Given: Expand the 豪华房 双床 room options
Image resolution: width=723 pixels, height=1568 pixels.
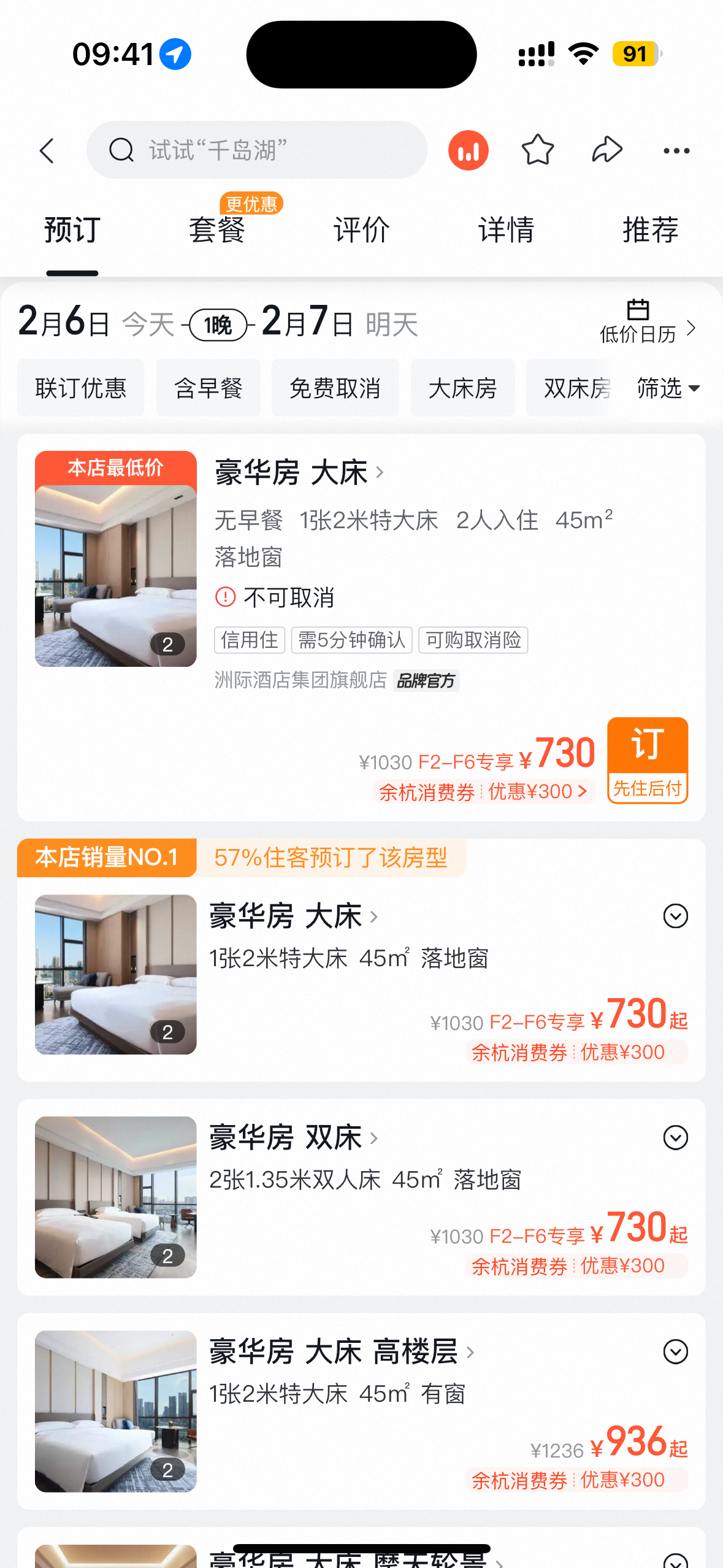Looking at the screenshot, I should [675, 1138].
